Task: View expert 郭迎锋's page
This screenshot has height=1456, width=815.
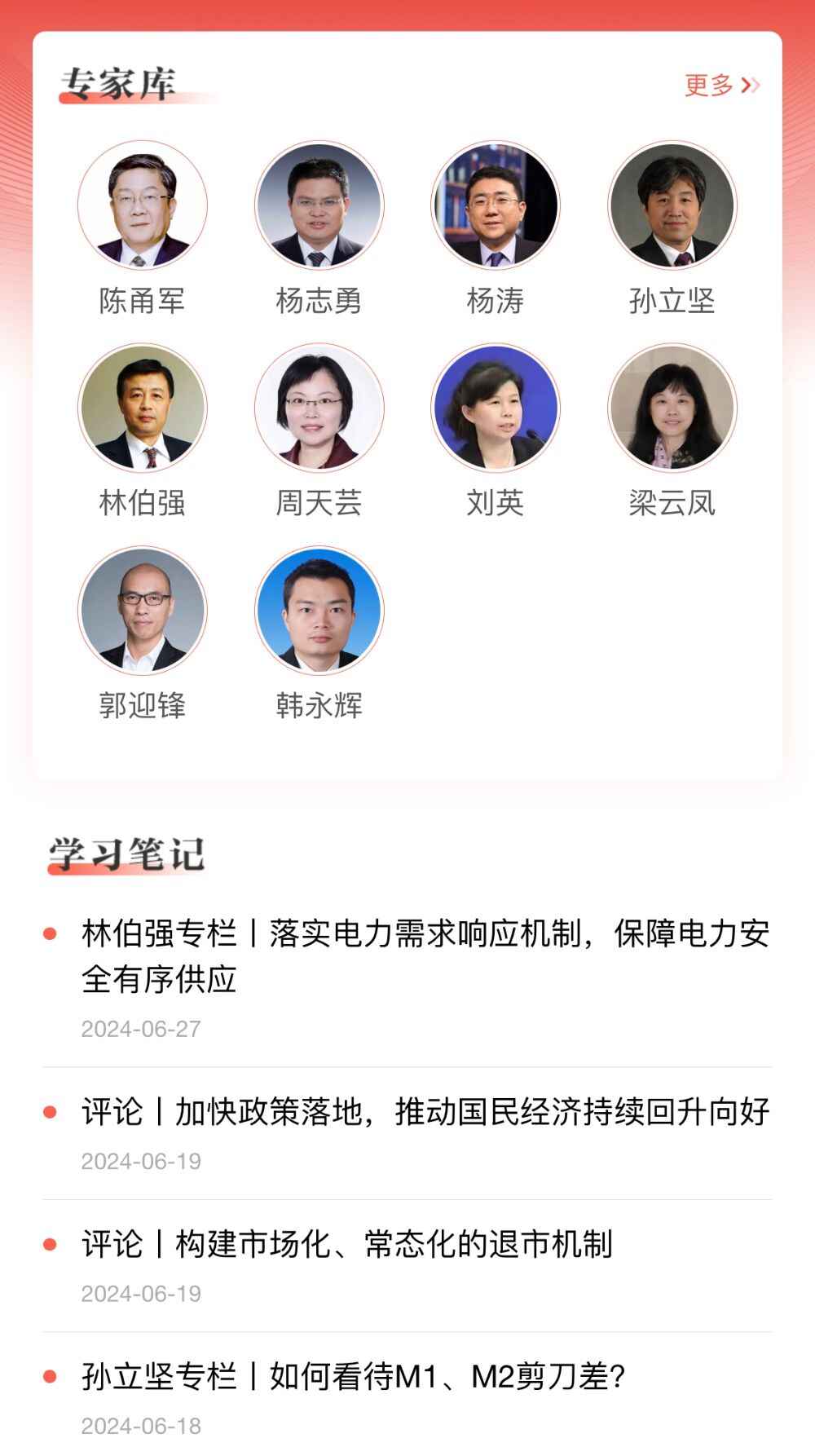Action: (143, 610)
